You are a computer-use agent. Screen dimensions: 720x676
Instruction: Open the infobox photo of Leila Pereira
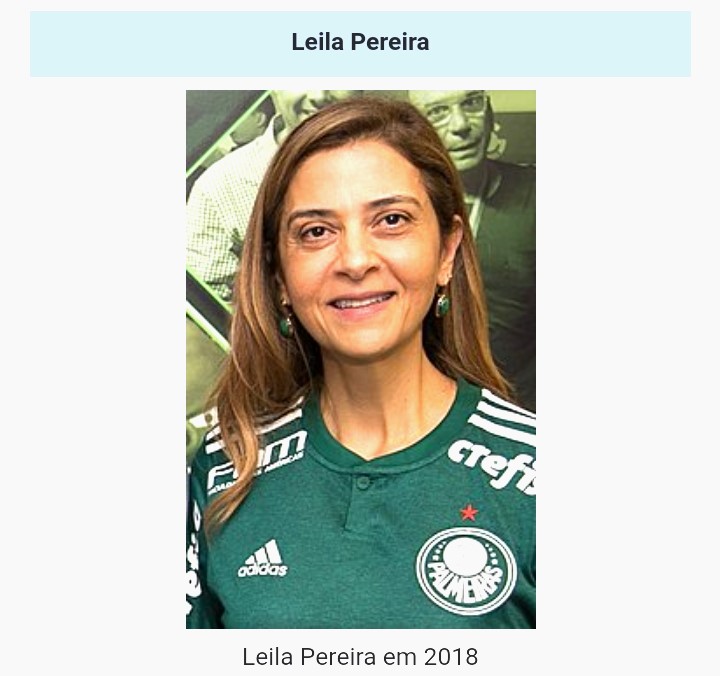coord(360,359)
